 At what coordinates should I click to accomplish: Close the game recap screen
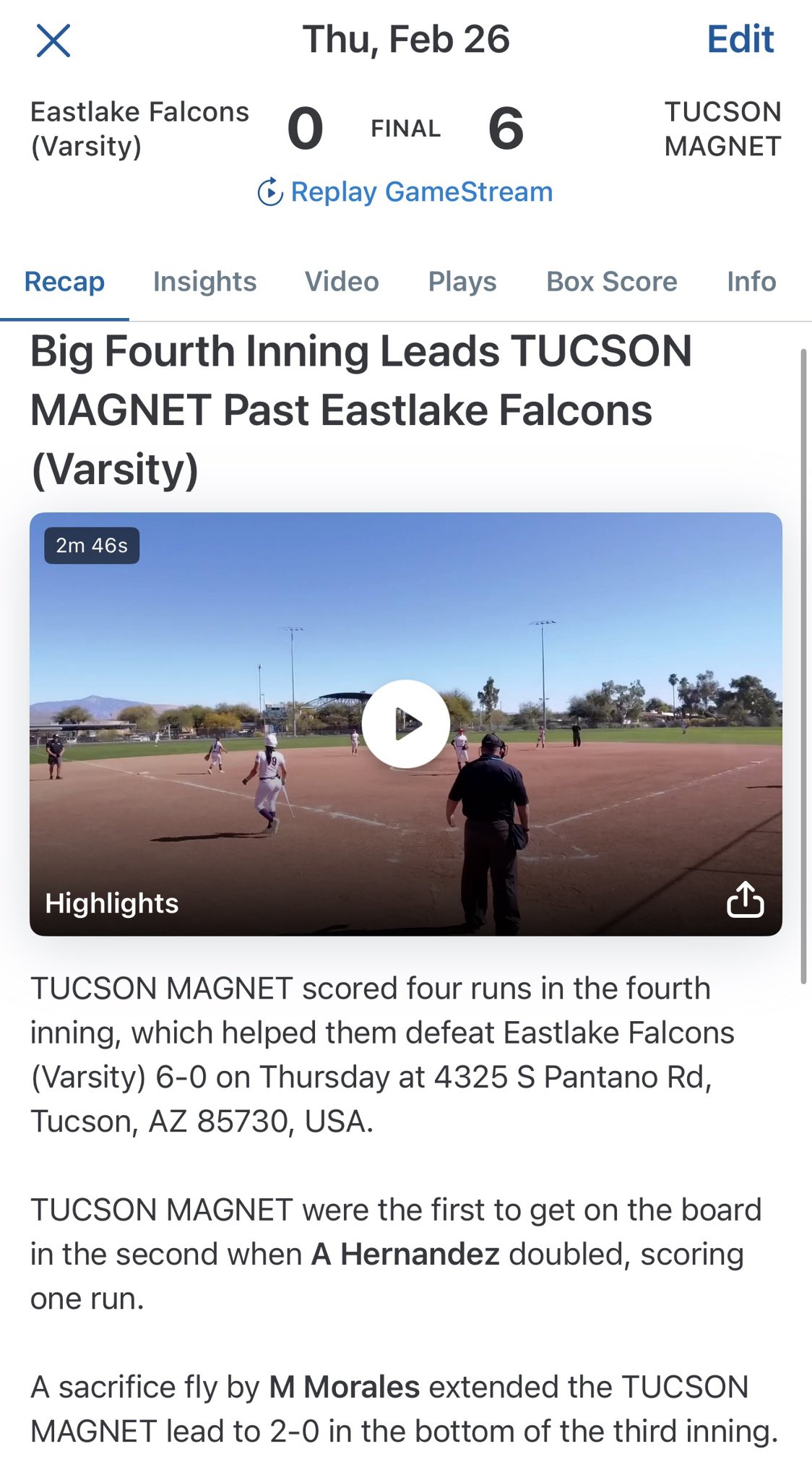click(53, 40)
